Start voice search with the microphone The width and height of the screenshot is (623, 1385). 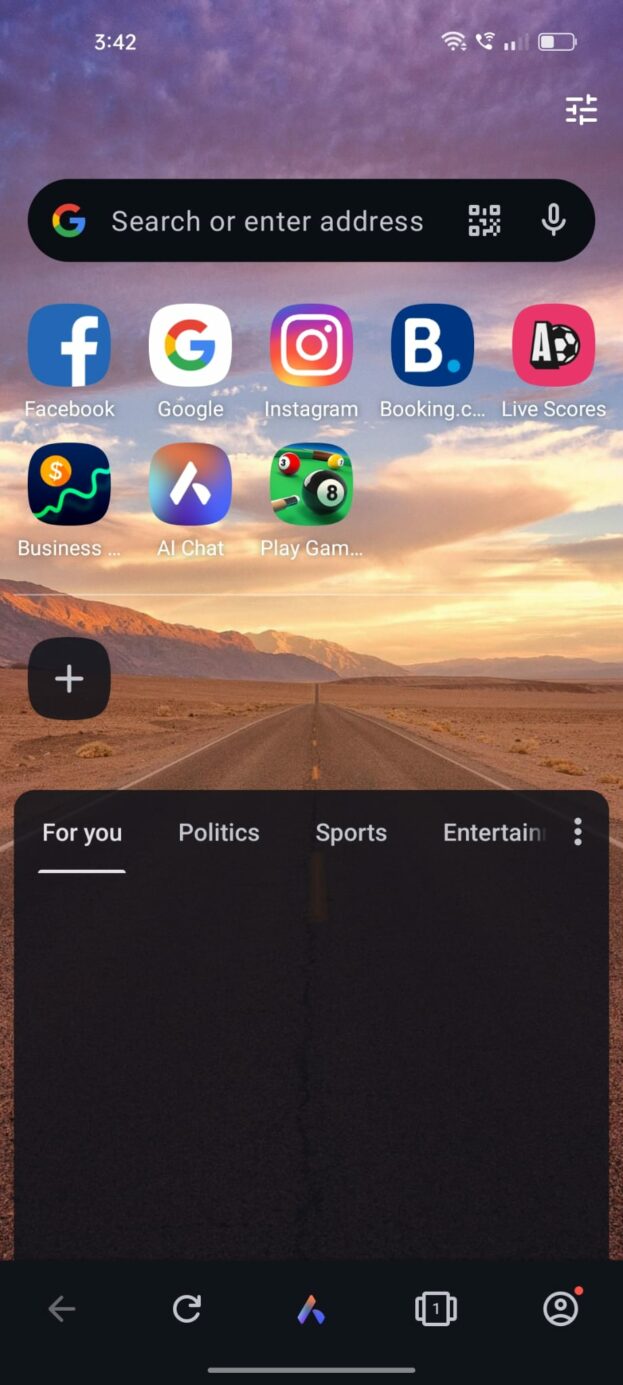click(553, 221)
